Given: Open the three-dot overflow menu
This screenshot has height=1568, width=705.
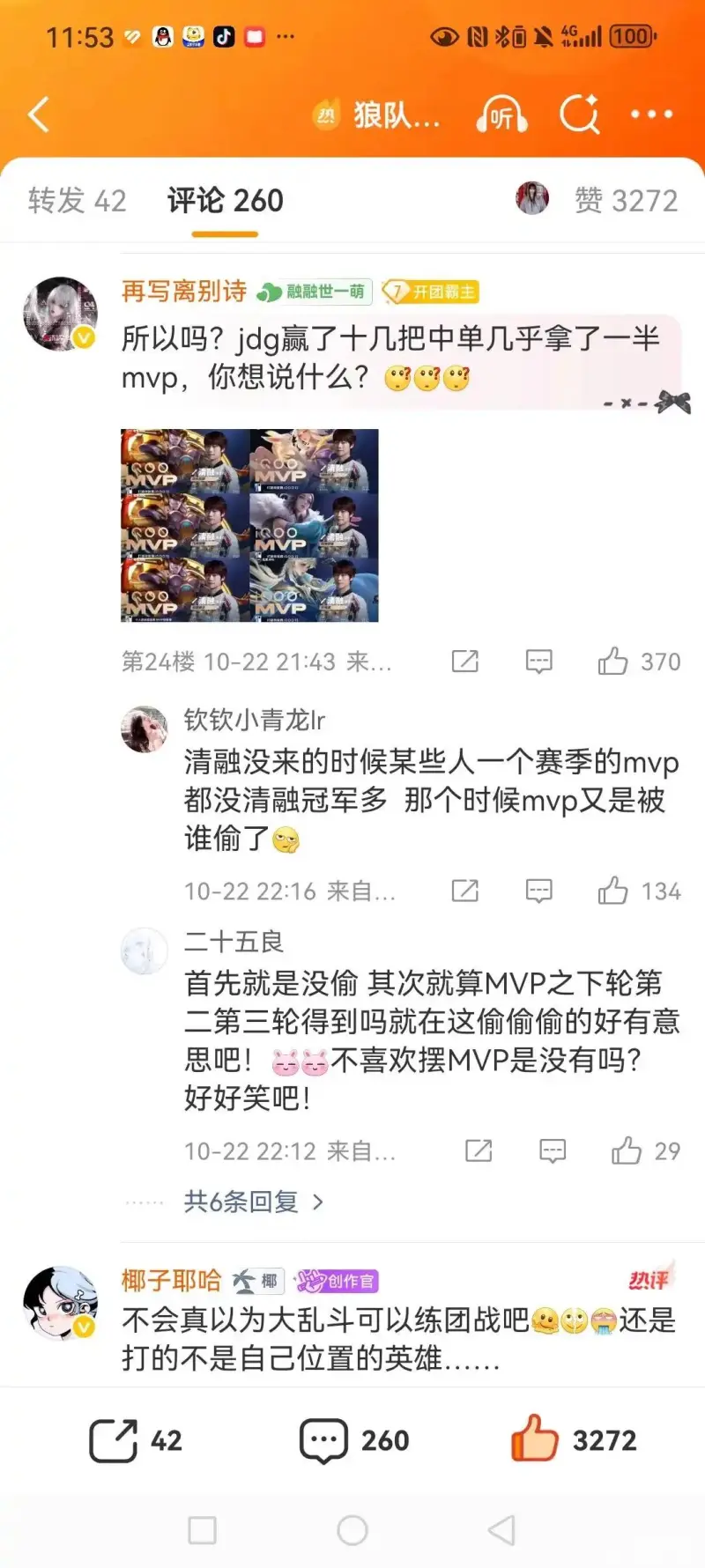Looking at the screenshot, I should point(651,115).
